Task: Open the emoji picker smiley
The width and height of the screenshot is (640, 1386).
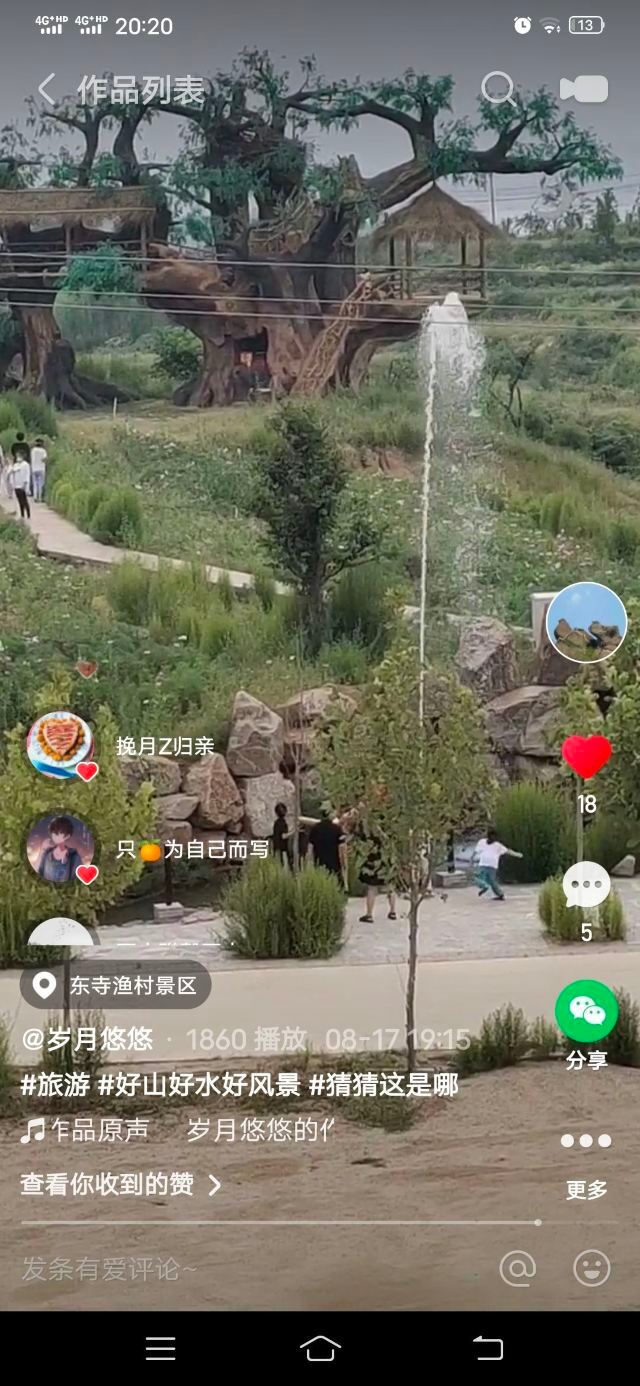Action: click(x=591, y=1269)
